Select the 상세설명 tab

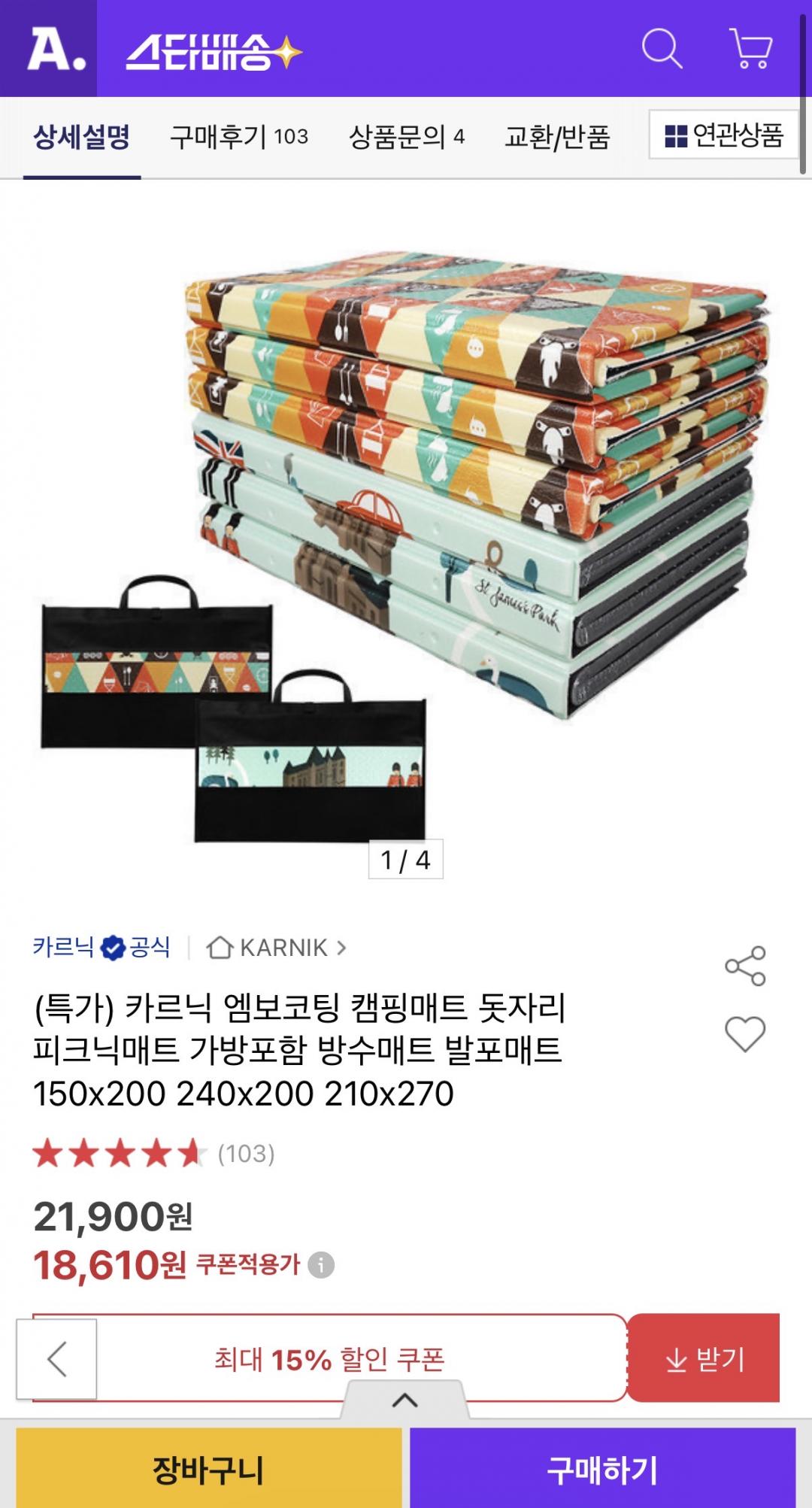click(82, 137)
